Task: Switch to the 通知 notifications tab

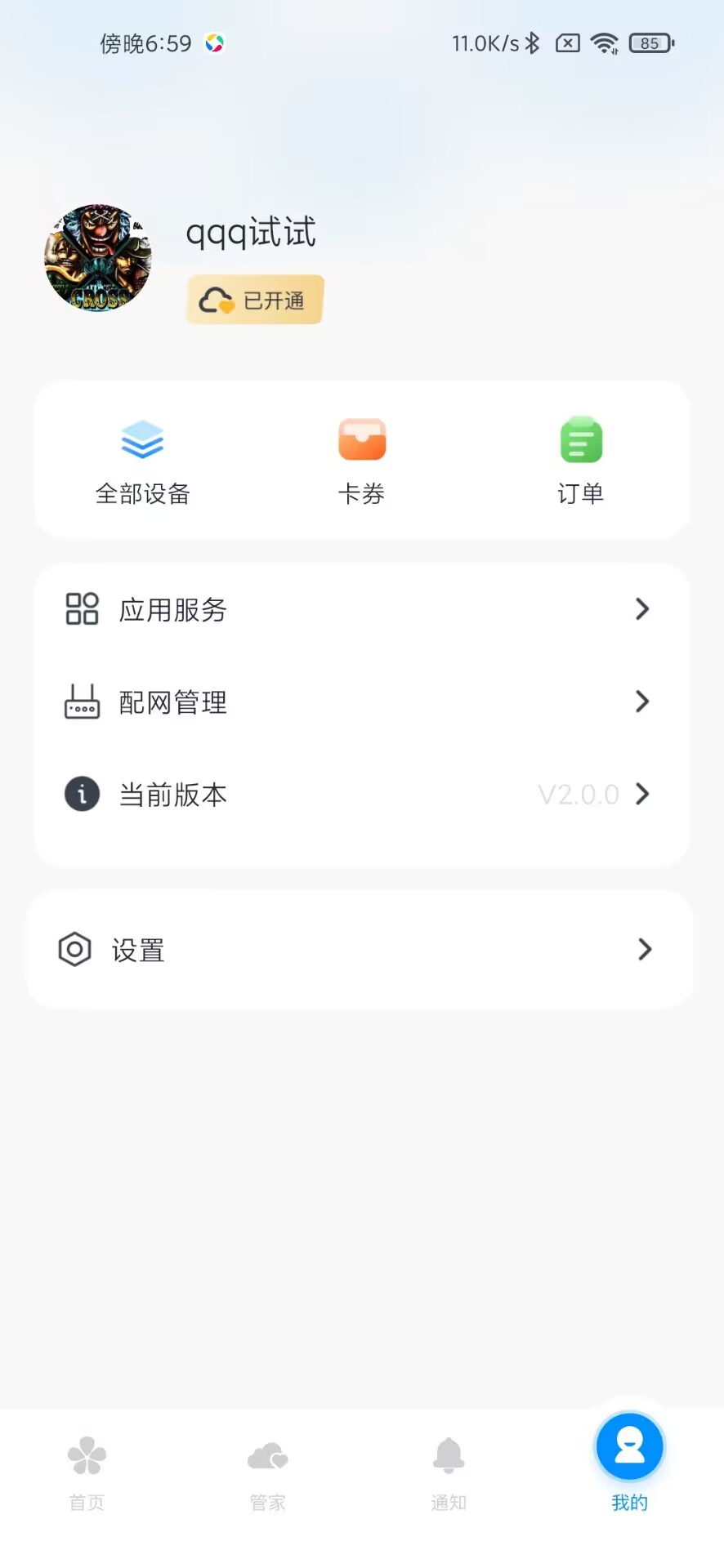Action: click(x=449, y=1470)
